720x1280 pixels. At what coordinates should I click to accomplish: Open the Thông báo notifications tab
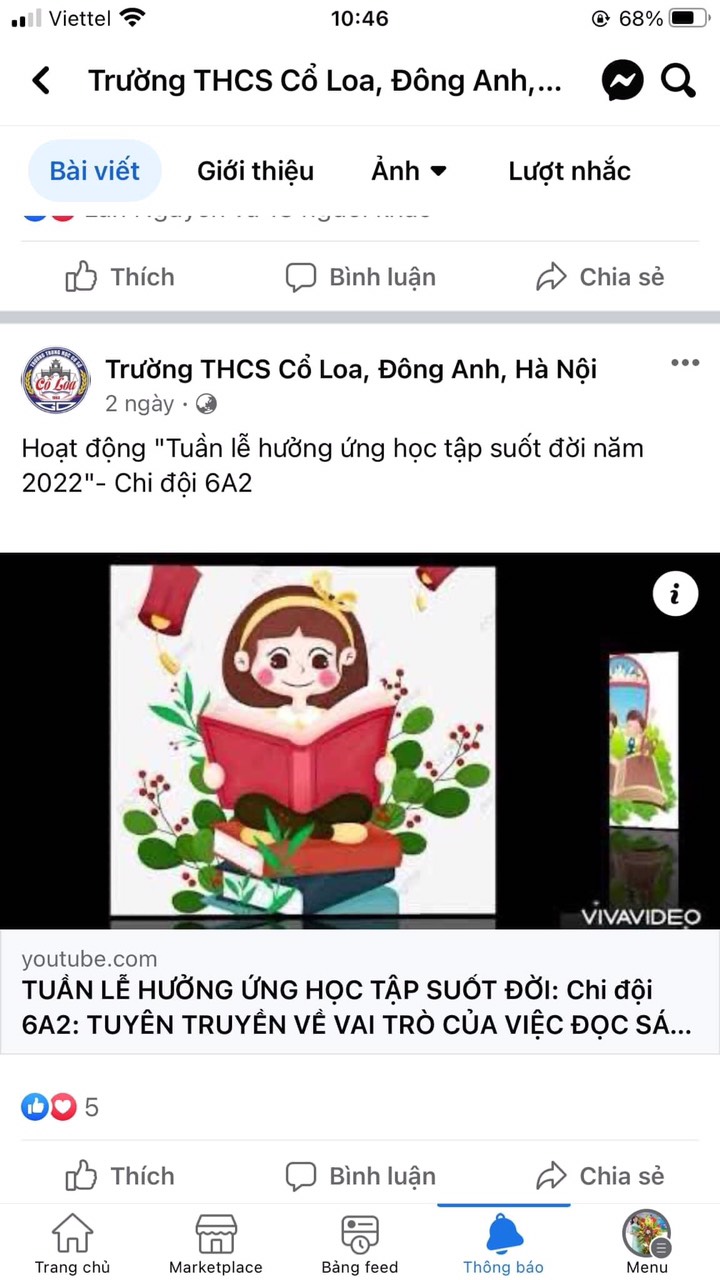[x=503, y=1243]
